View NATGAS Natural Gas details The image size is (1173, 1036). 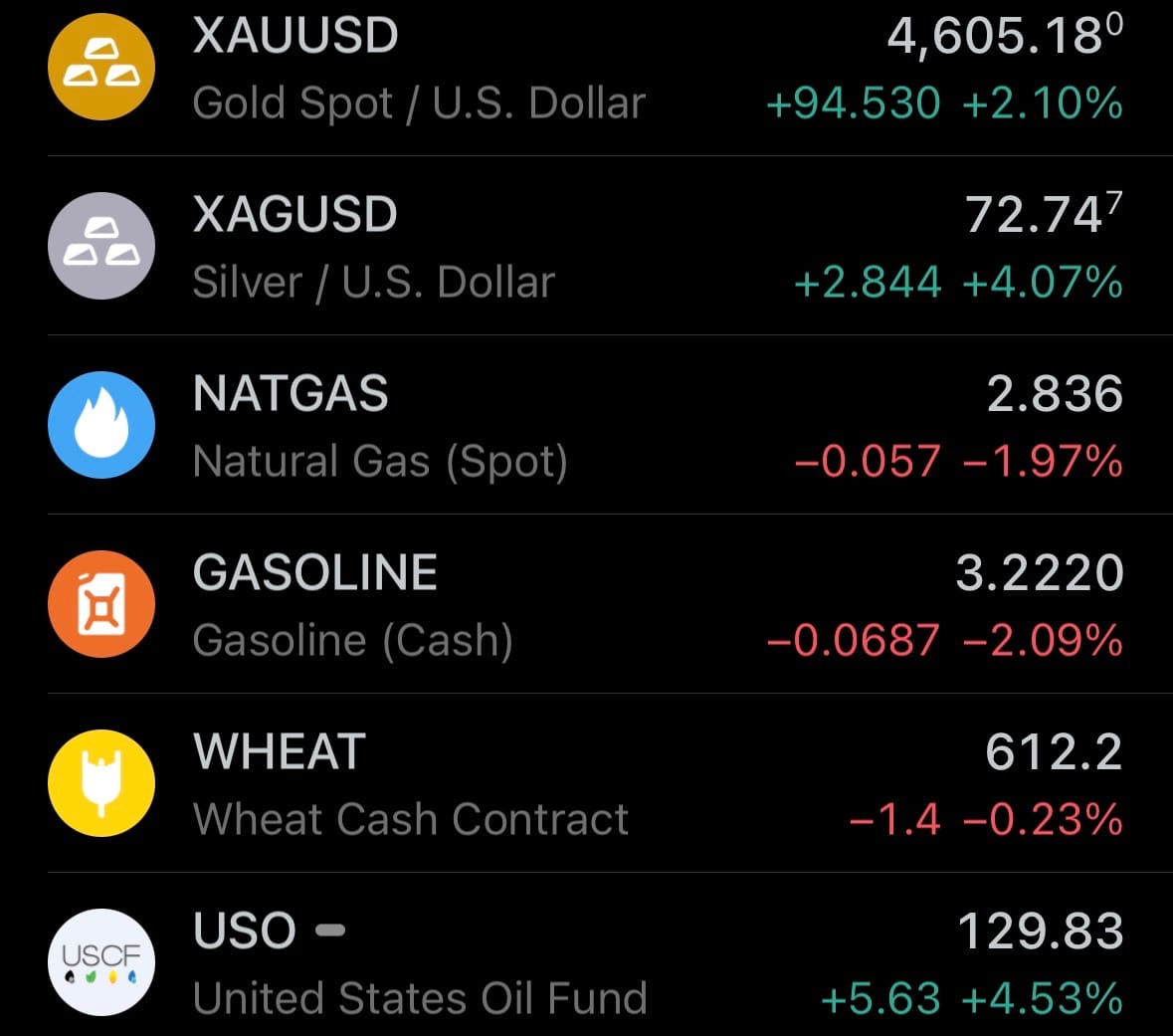click(x=586, y=426)
